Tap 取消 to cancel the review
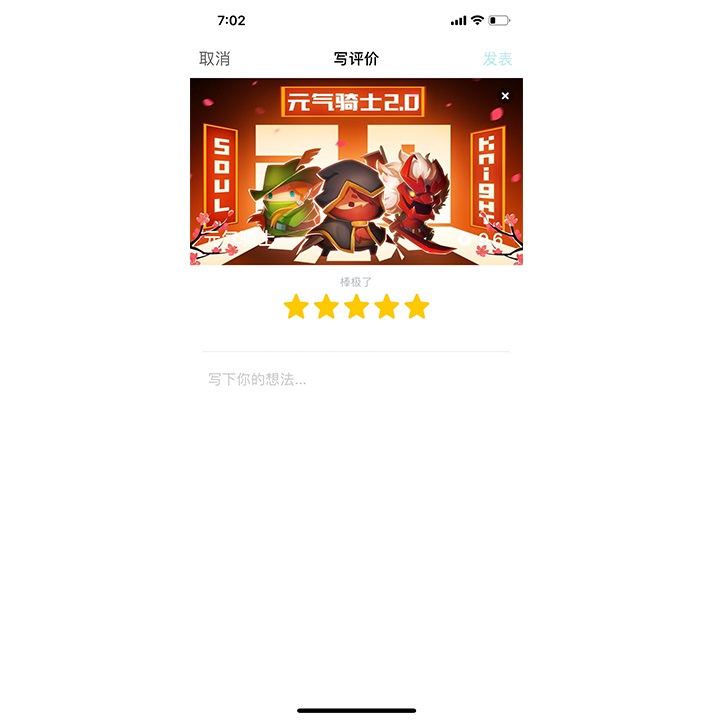Screen dimensions: 713x720 coord(214,59)
